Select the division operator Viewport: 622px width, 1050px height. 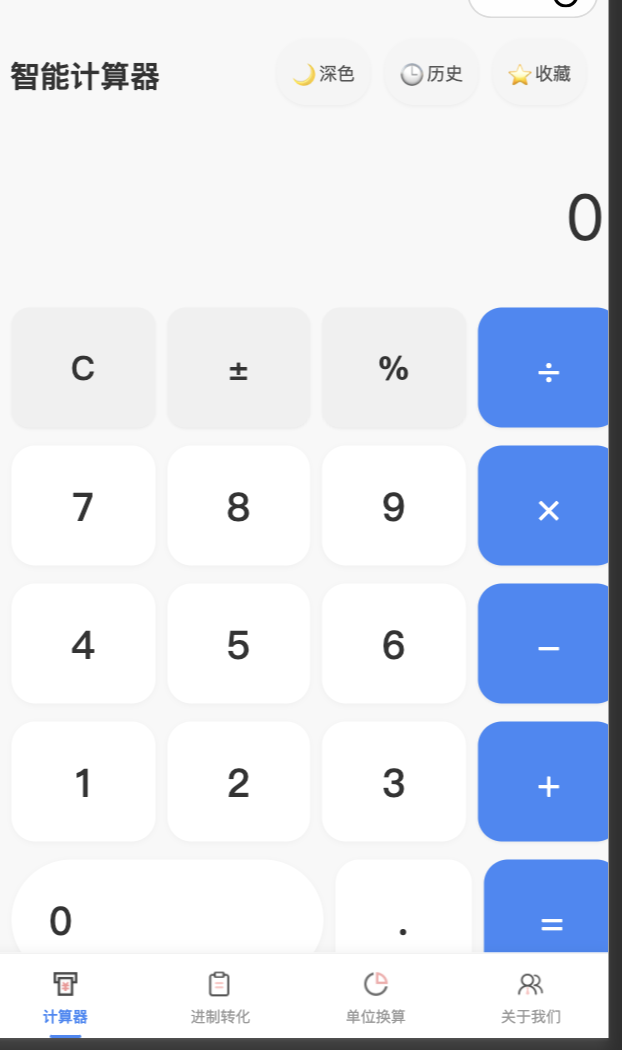pos(545,368)
